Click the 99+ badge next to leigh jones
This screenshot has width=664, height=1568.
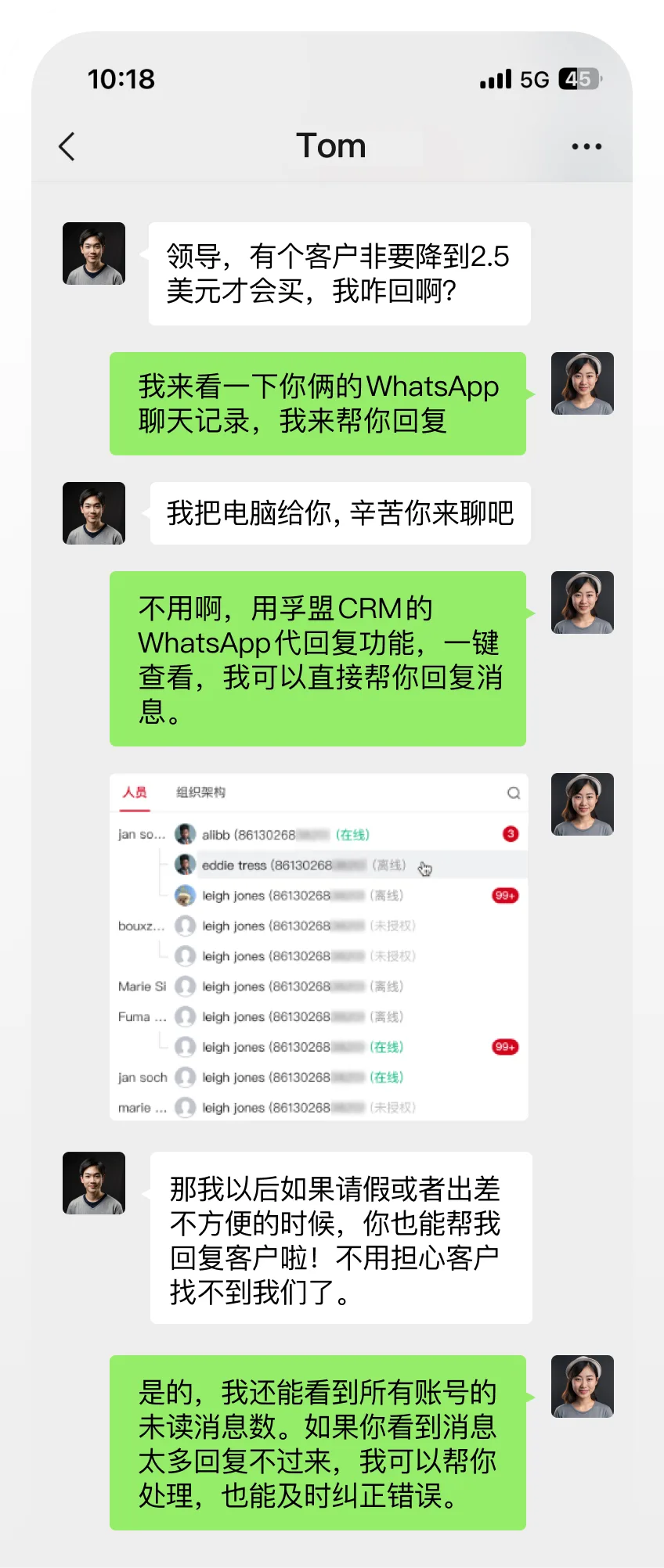point(504,895)
